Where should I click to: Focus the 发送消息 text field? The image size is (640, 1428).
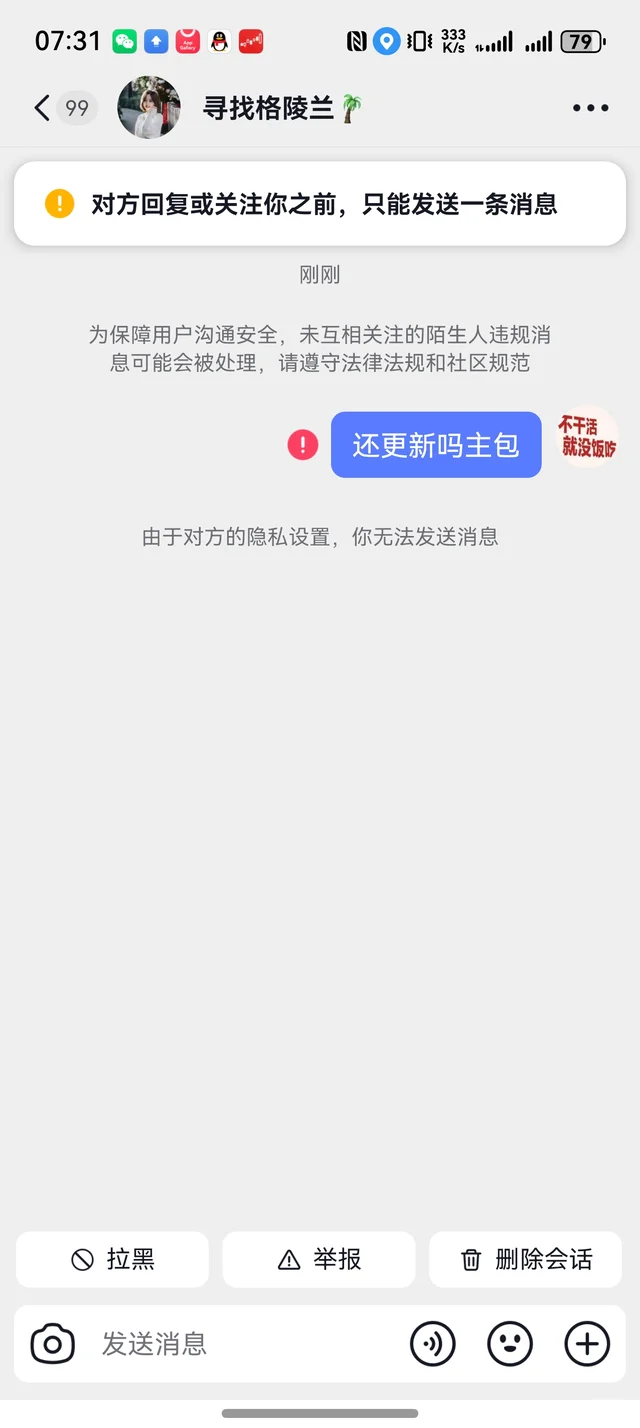[240, 1344]
